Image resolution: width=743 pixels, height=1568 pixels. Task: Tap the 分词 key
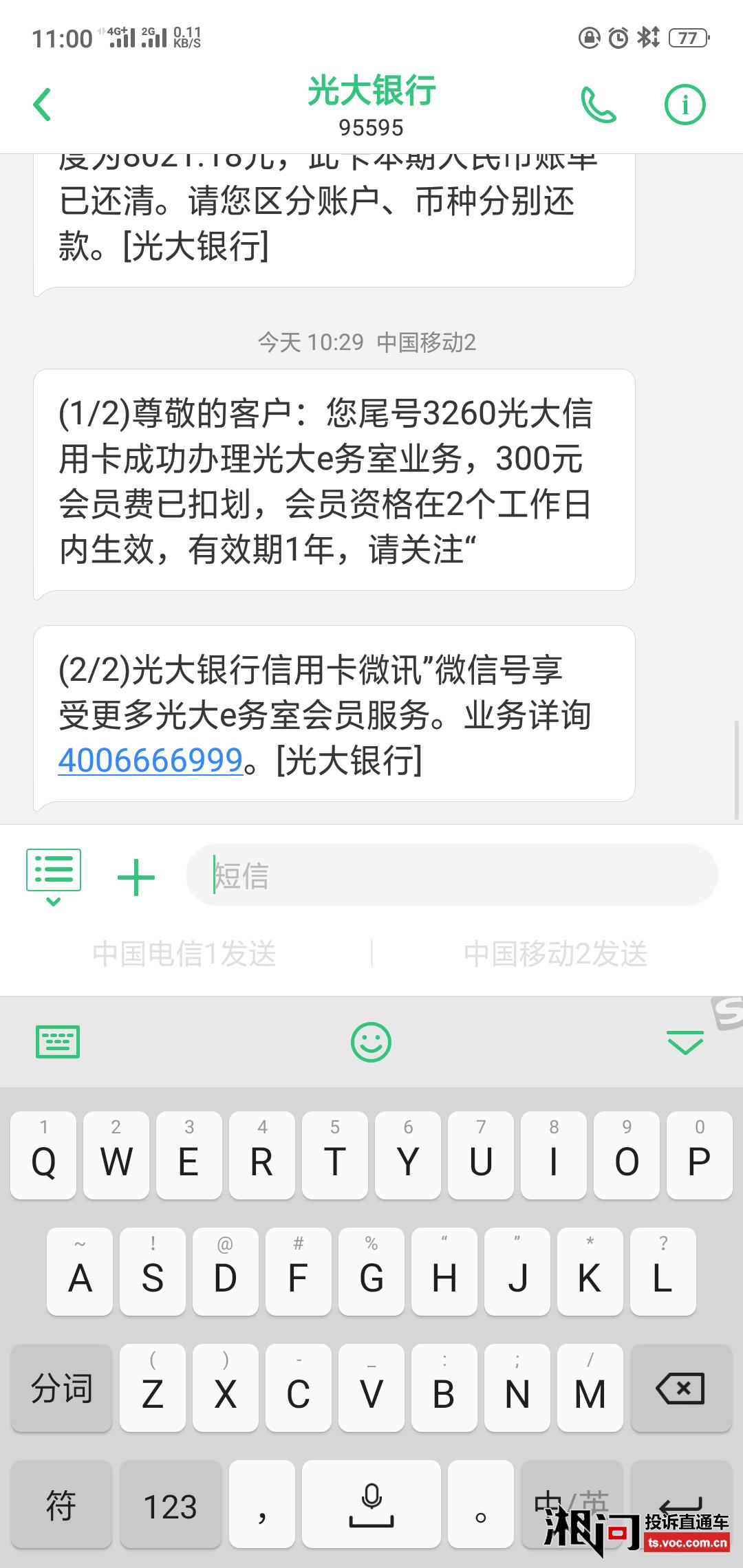pyautogui.click(x=61, y=1388)
